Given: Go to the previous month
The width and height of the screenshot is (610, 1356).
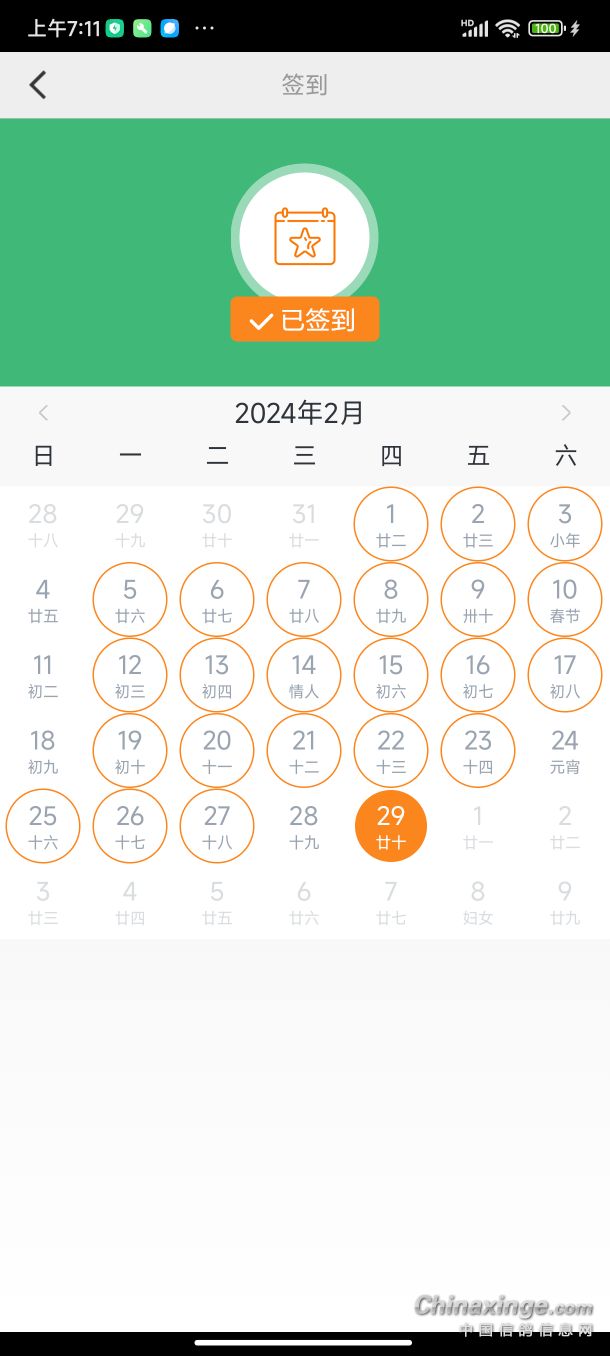Looking at the screenshot, I should click(x=43, y=413).
